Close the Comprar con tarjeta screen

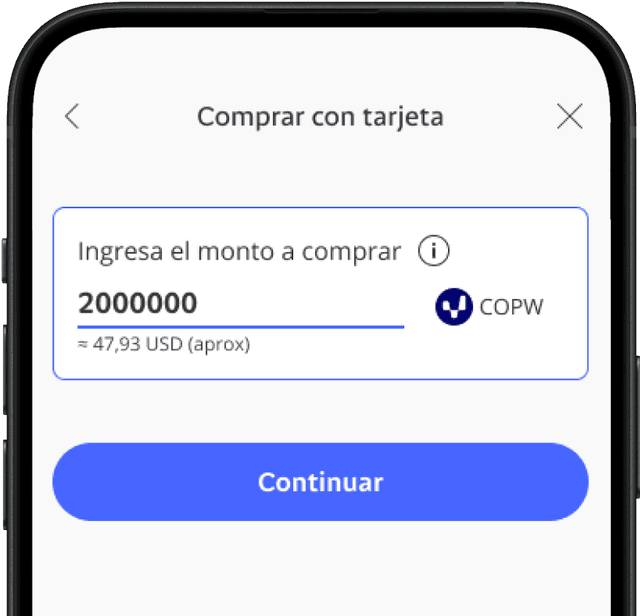pyautogui.click(x=569, y=117)
